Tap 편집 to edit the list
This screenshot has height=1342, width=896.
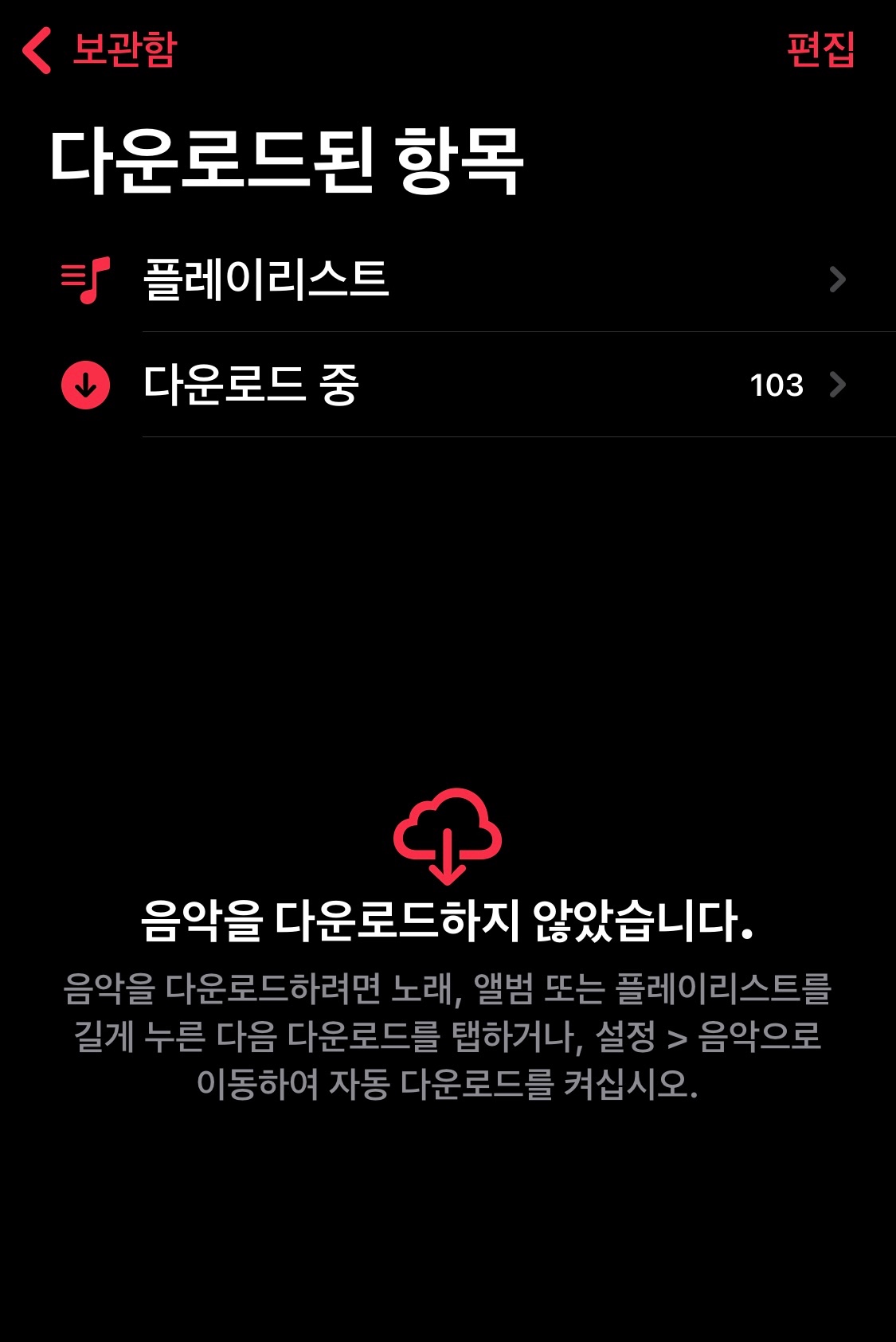click(x=820, y=49)
